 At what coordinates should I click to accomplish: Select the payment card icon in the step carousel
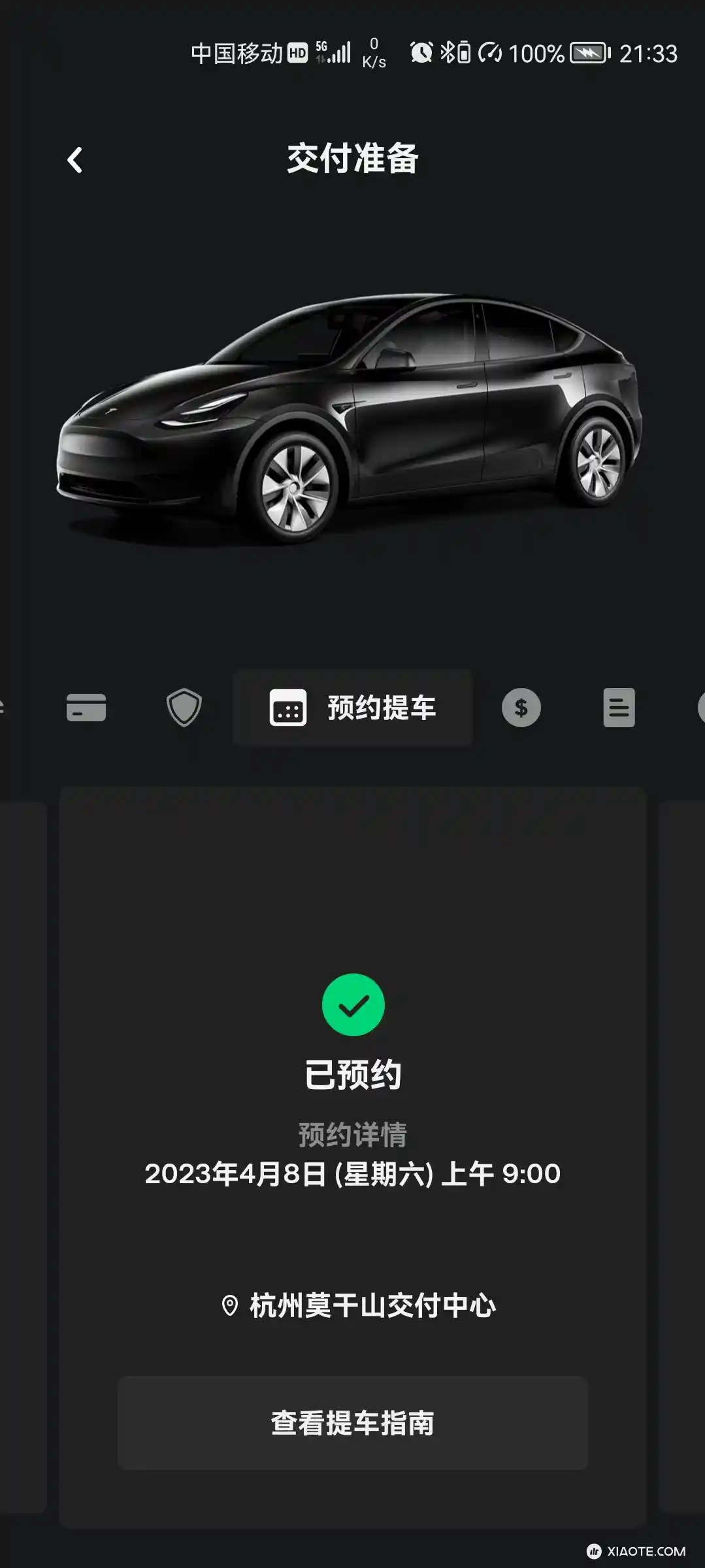click(87, 708)
